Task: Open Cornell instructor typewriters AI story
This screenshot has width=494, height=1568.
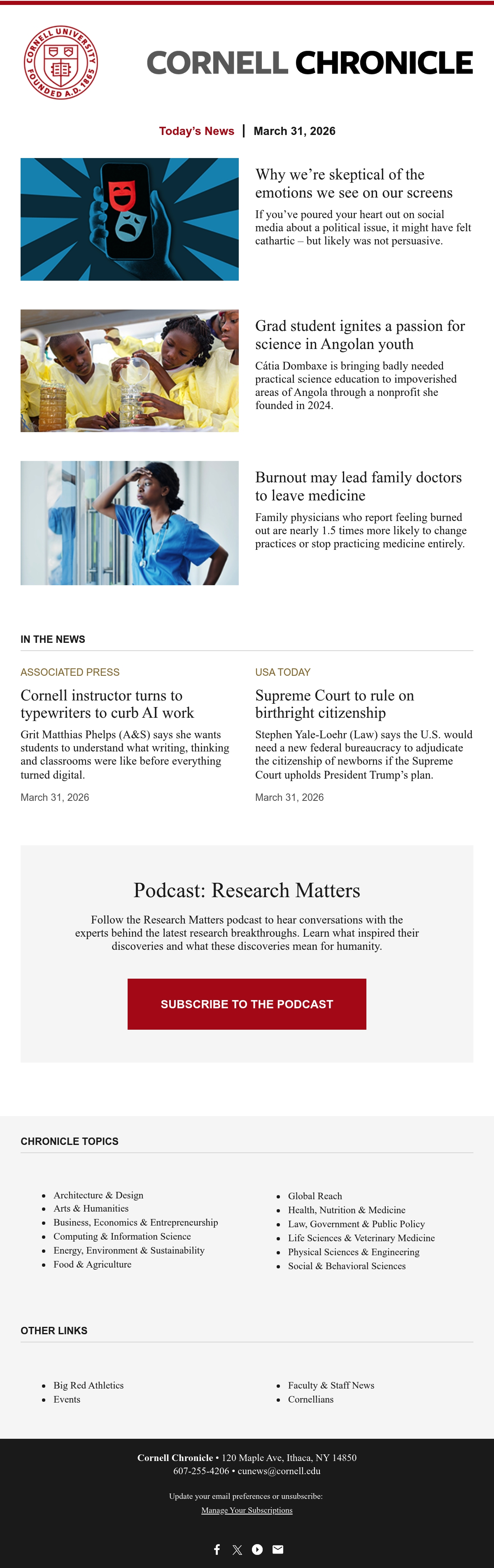Action: 107,704
